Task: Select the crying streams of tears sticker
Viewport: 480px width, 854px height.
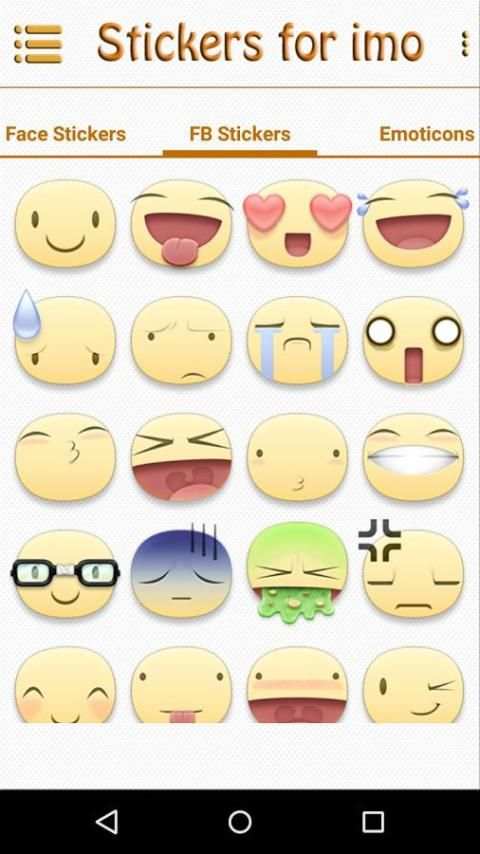Action: [297, 340]
